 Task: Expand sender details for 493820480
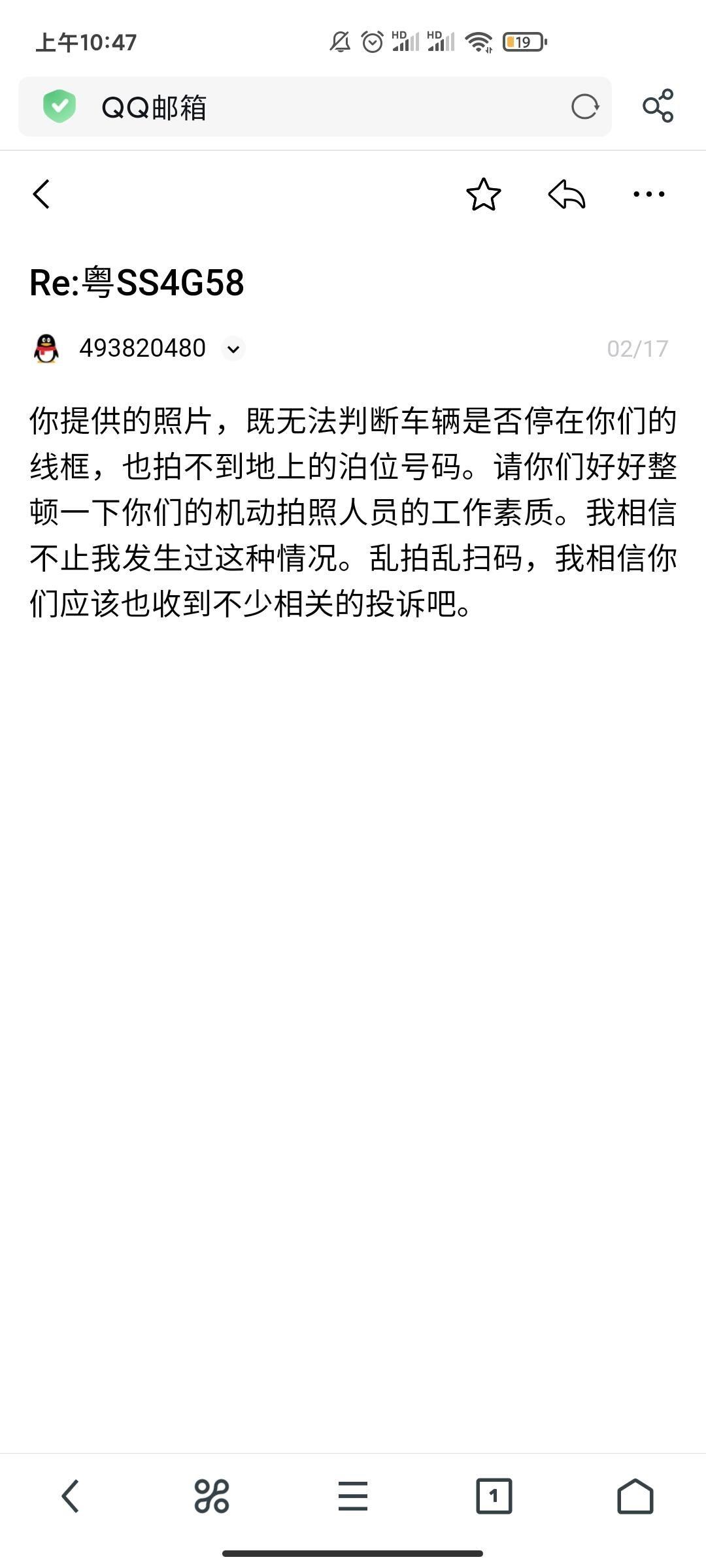233,349
